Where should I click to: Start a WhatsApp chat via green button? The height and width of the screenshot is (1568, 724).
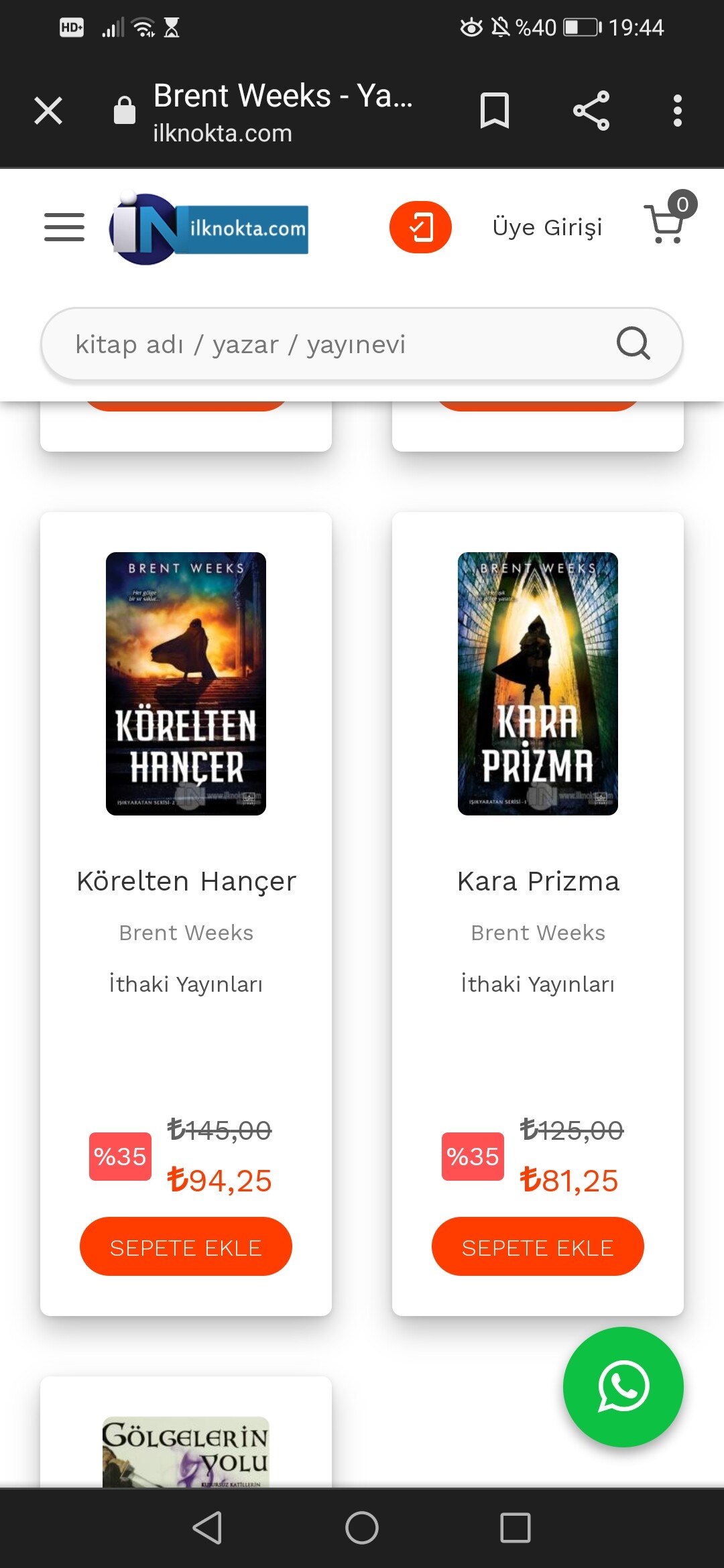tap(623, 1387)
